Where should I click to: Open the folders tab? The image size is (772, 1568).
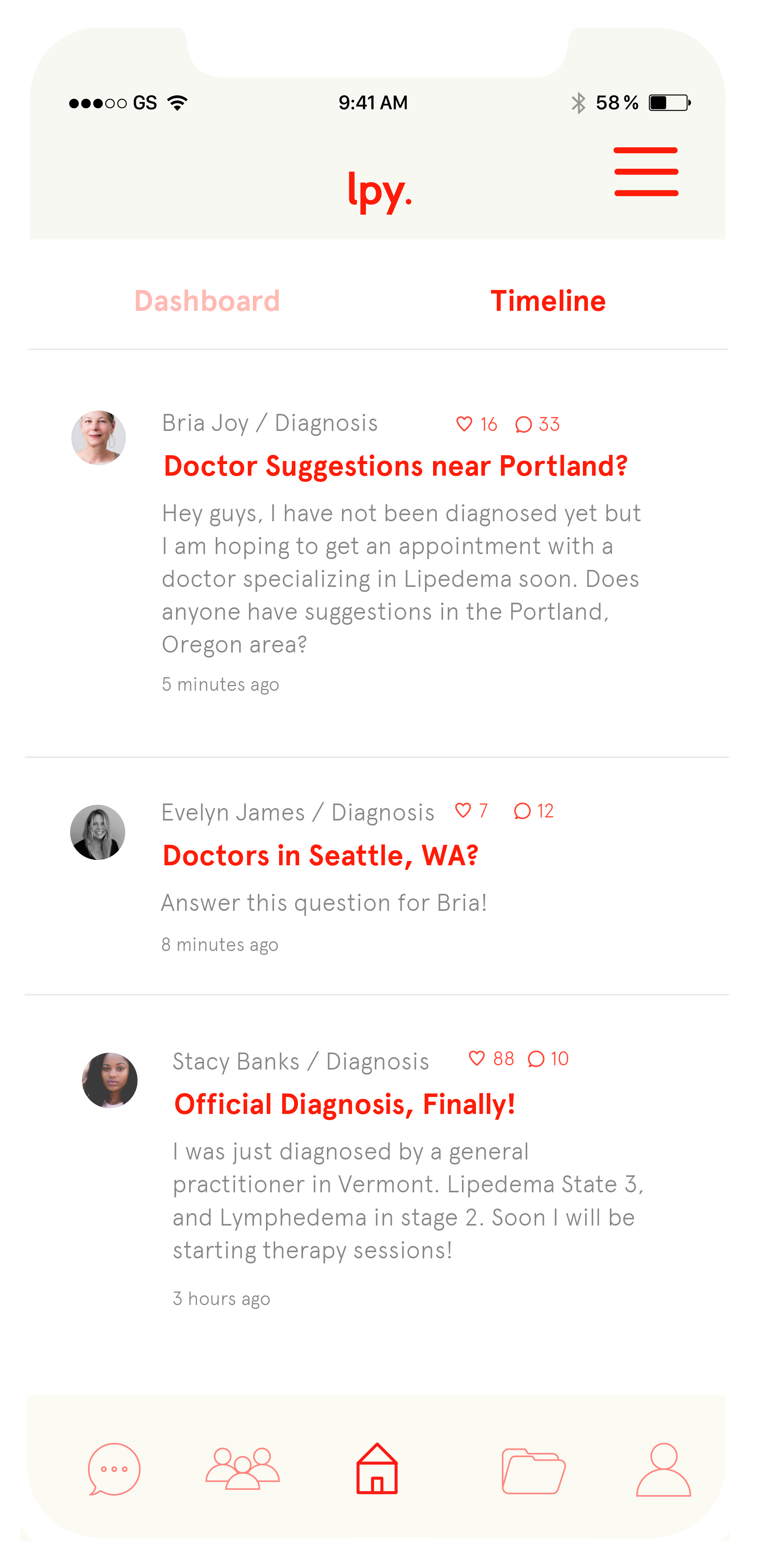tap(533, 1471)
